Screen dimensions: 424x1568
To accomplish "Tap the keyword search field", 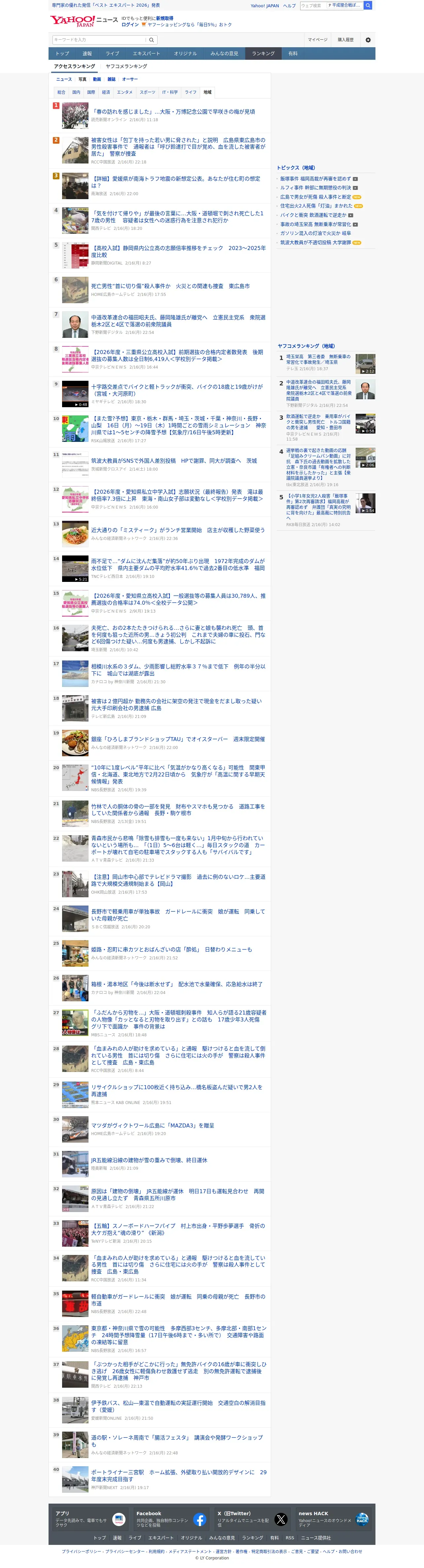I will coord(99,40).
